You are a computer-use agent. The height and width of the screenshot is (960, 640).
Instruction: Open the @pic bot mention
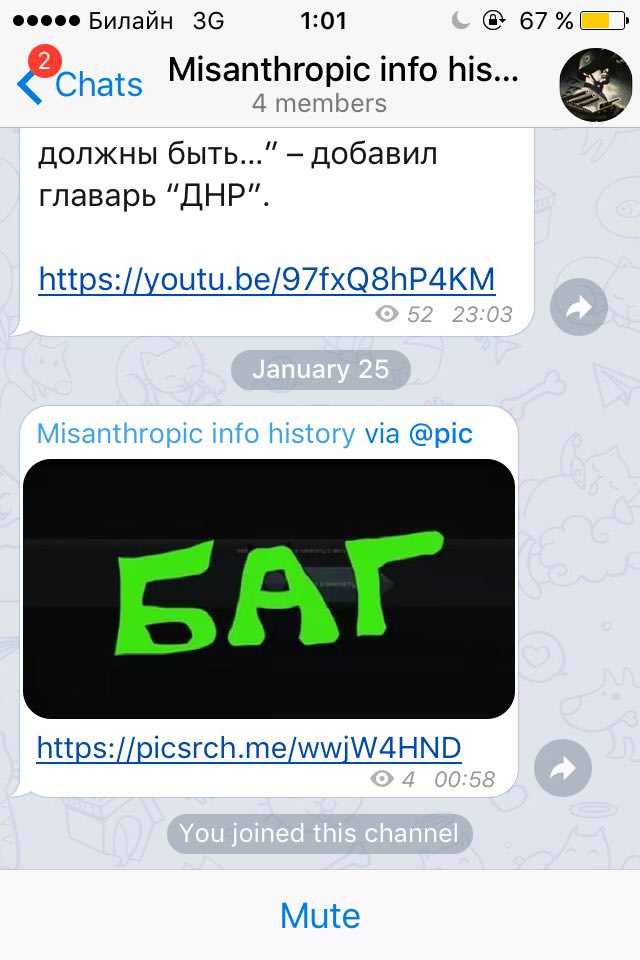[x=440, y=433]
